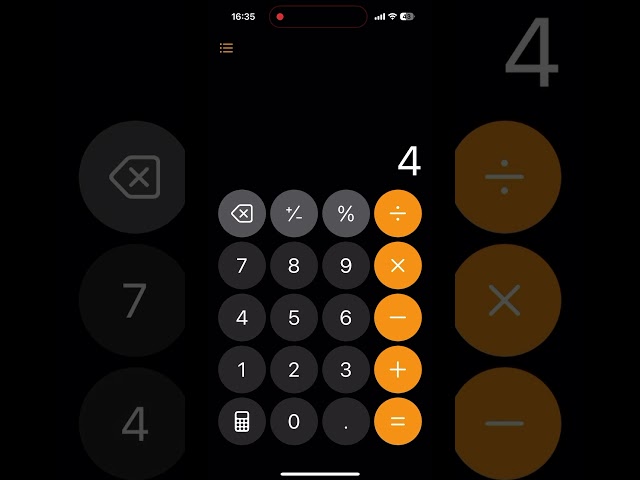This screenshot has height=480, width=640.
Task: Open the calculation history list icon
Action: click(227, 48)
